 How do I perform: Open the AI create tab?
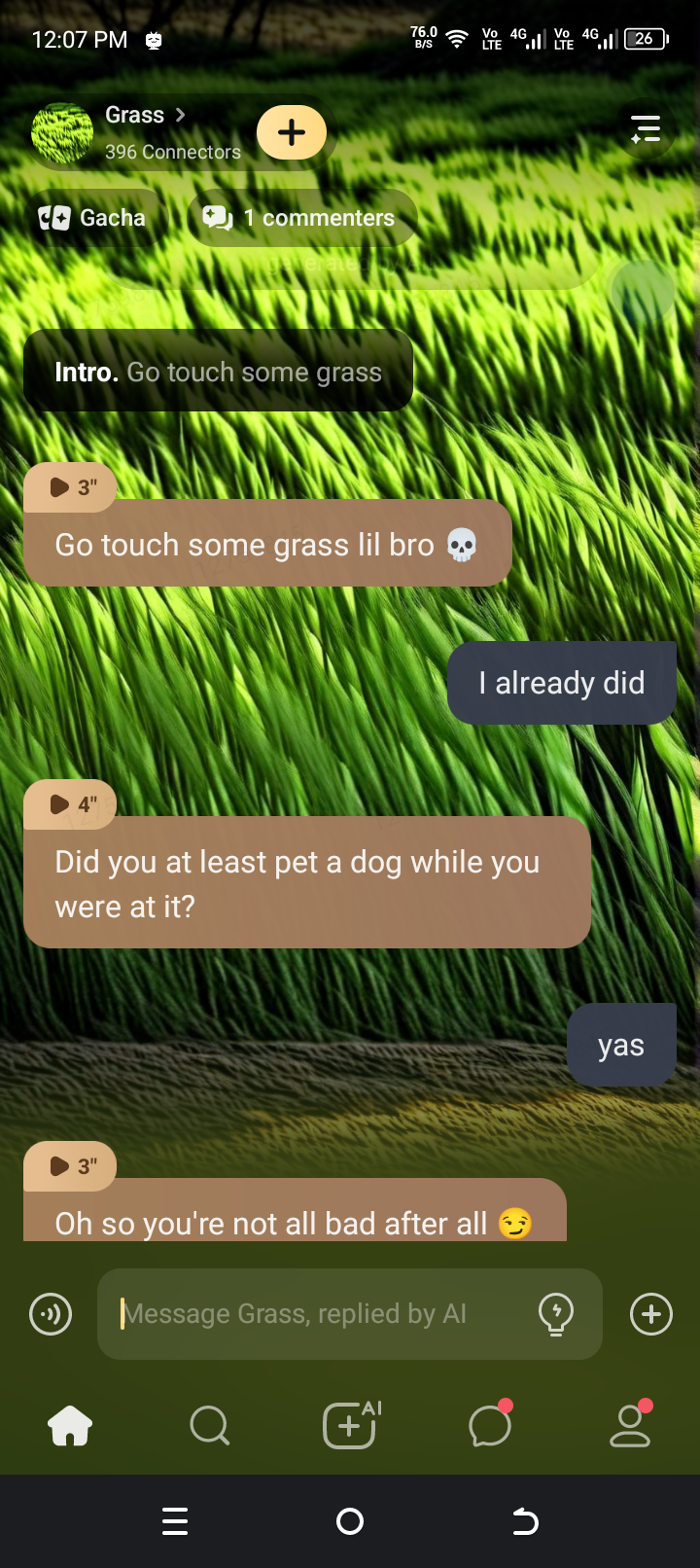[x=350, y=1426]
